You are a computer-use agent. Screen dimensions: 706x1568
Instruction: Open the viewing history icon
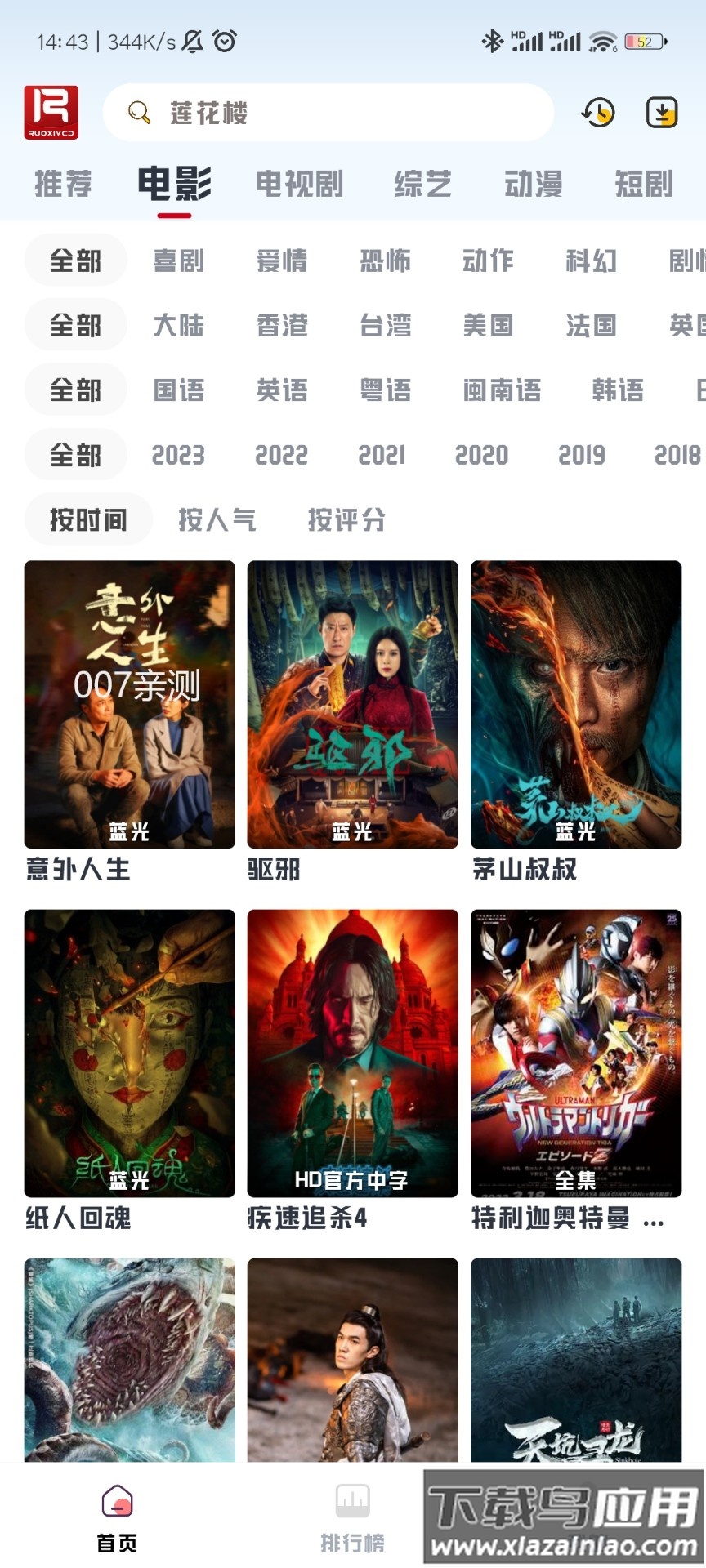(x=596, y=113)
